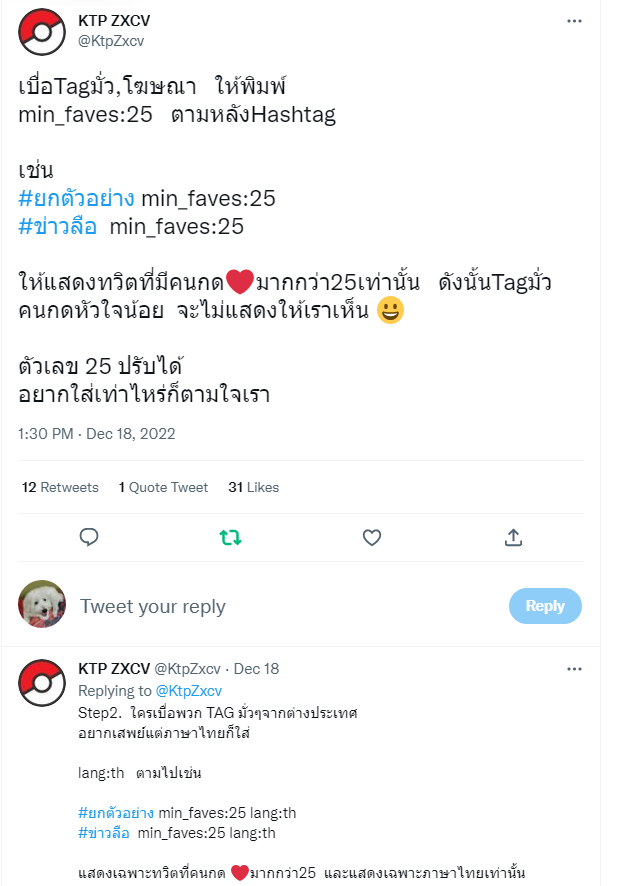
Task: Tap the @KtpZxcv link after Replying to
Action: point(188,691)
